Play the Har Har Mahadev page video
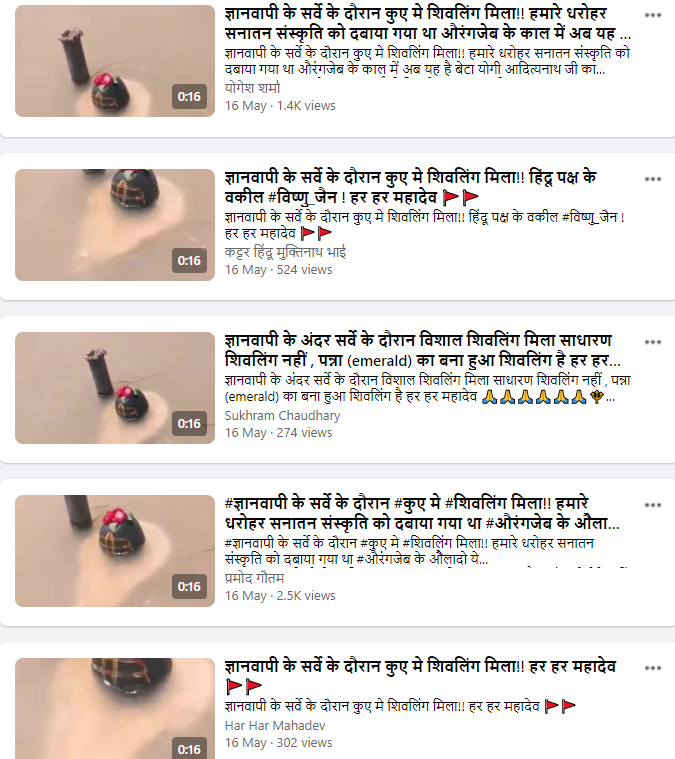Screen dimensions: 675x759 (114, 708)
